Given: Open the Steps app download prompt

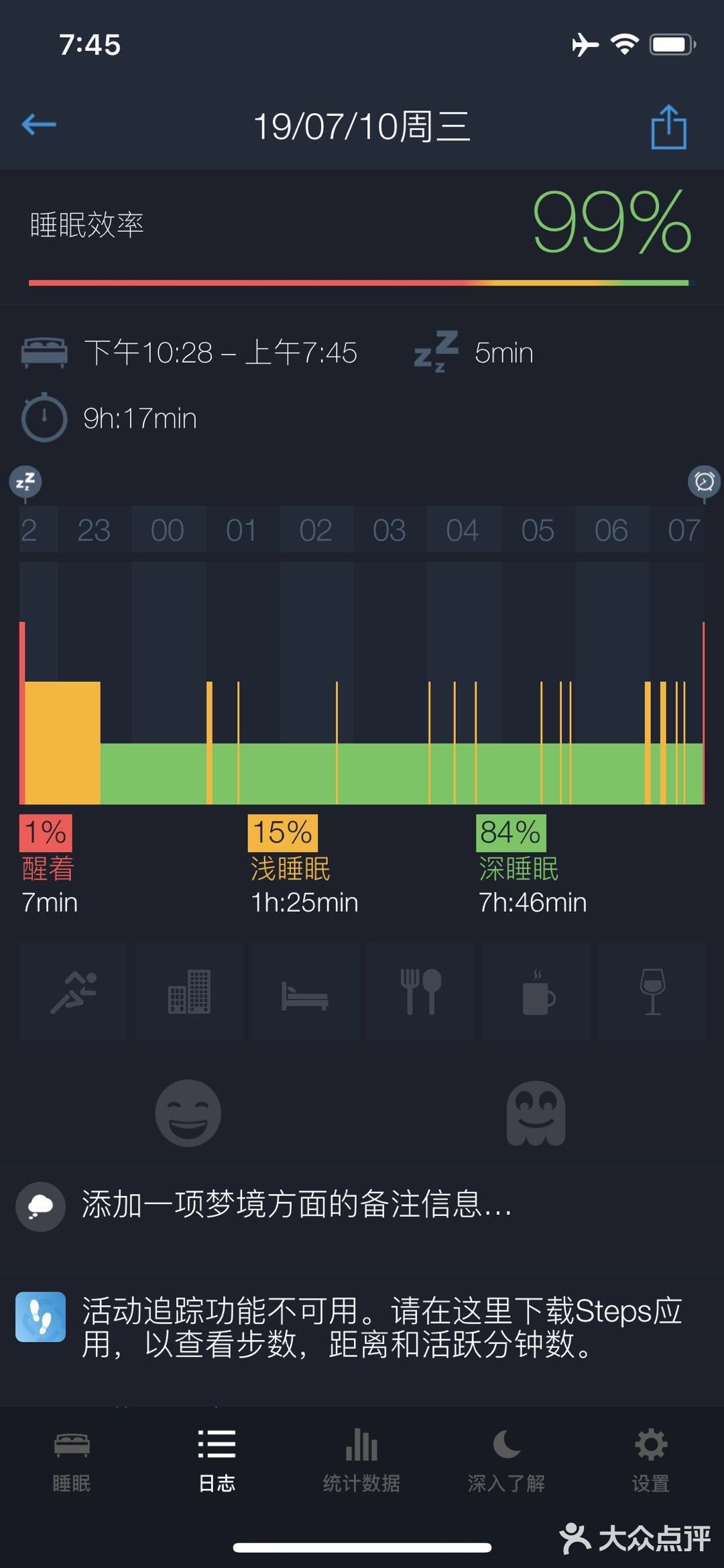Looking at the screenshot, I should point(362,1327).
